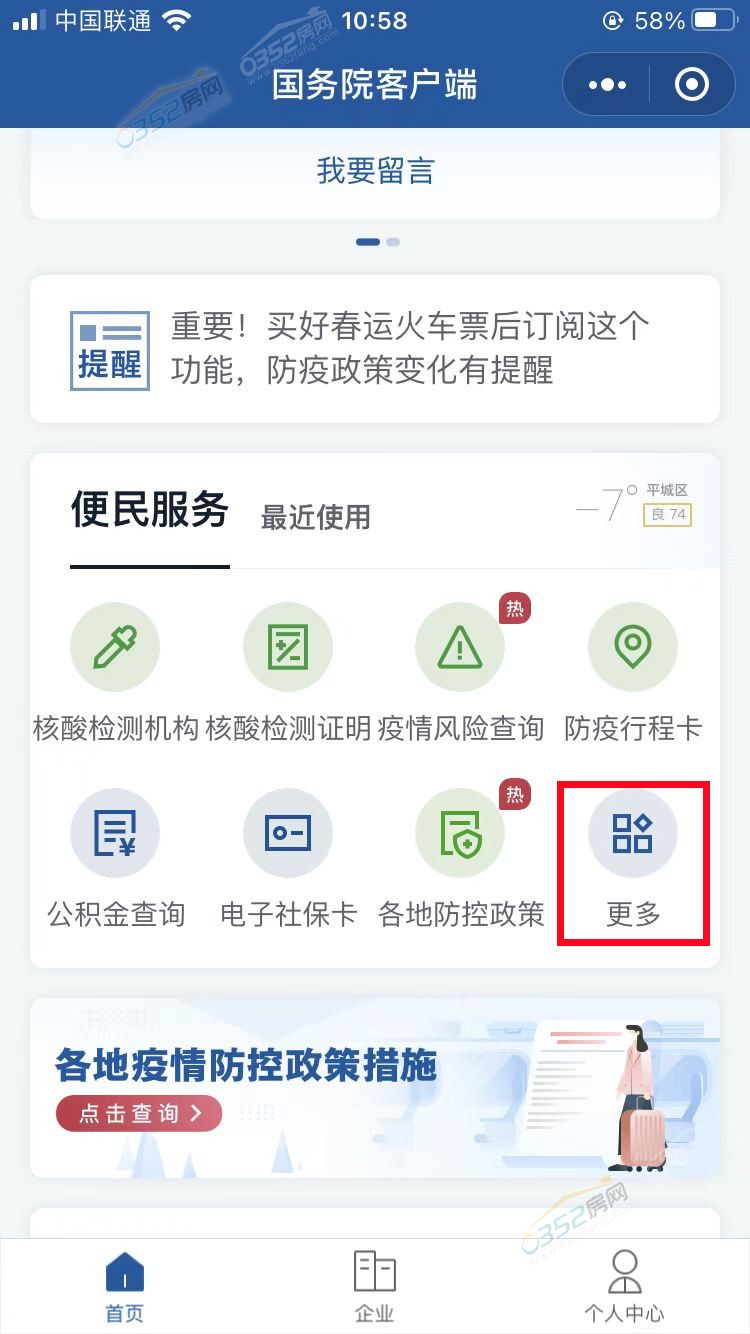
Task: Tap 点击查询 on the epidemic policy banner
Action: tap(139, 1113)
